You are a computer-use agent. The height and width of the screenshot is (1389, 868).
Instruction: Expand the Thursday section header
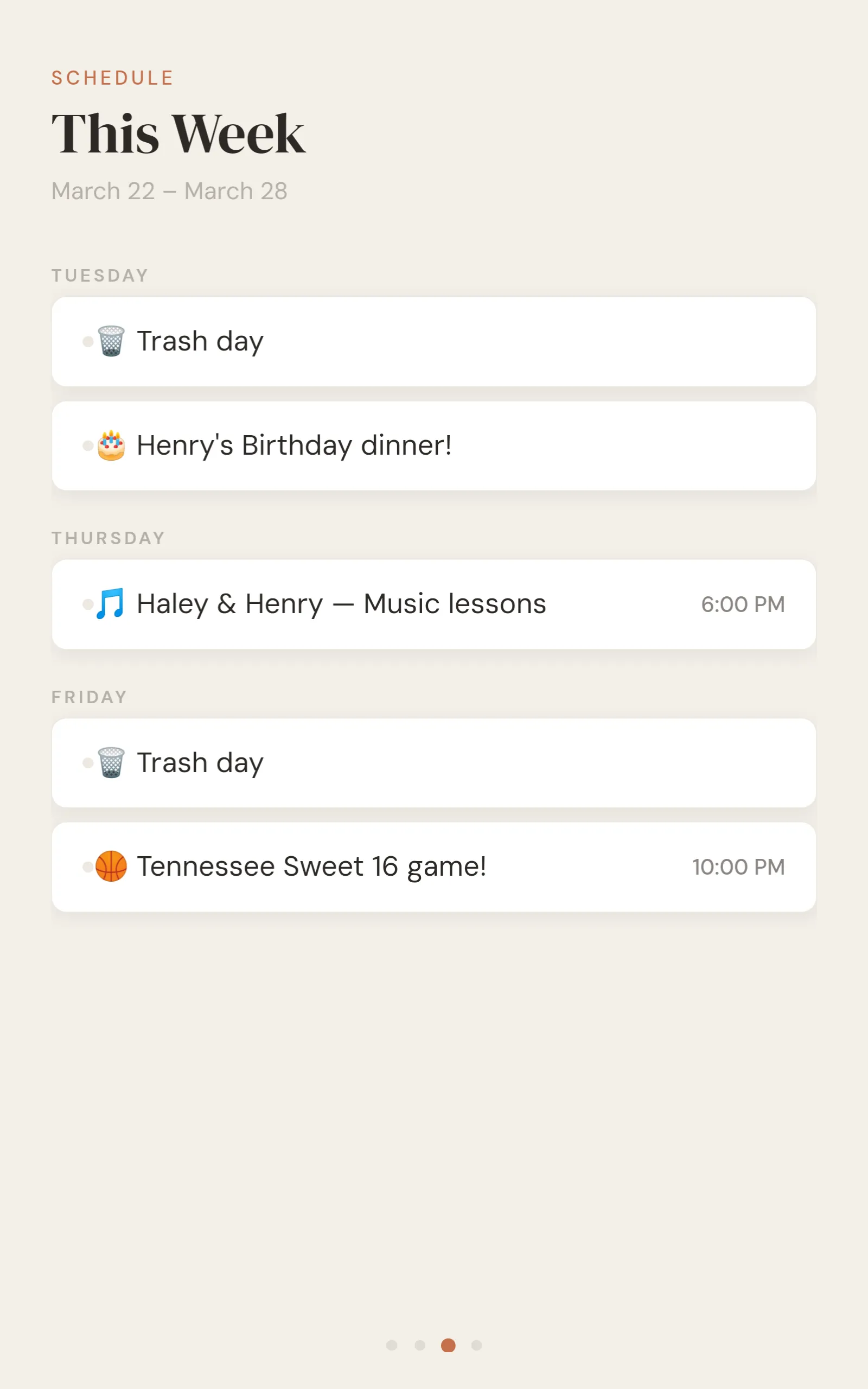[x=108, y=537]
